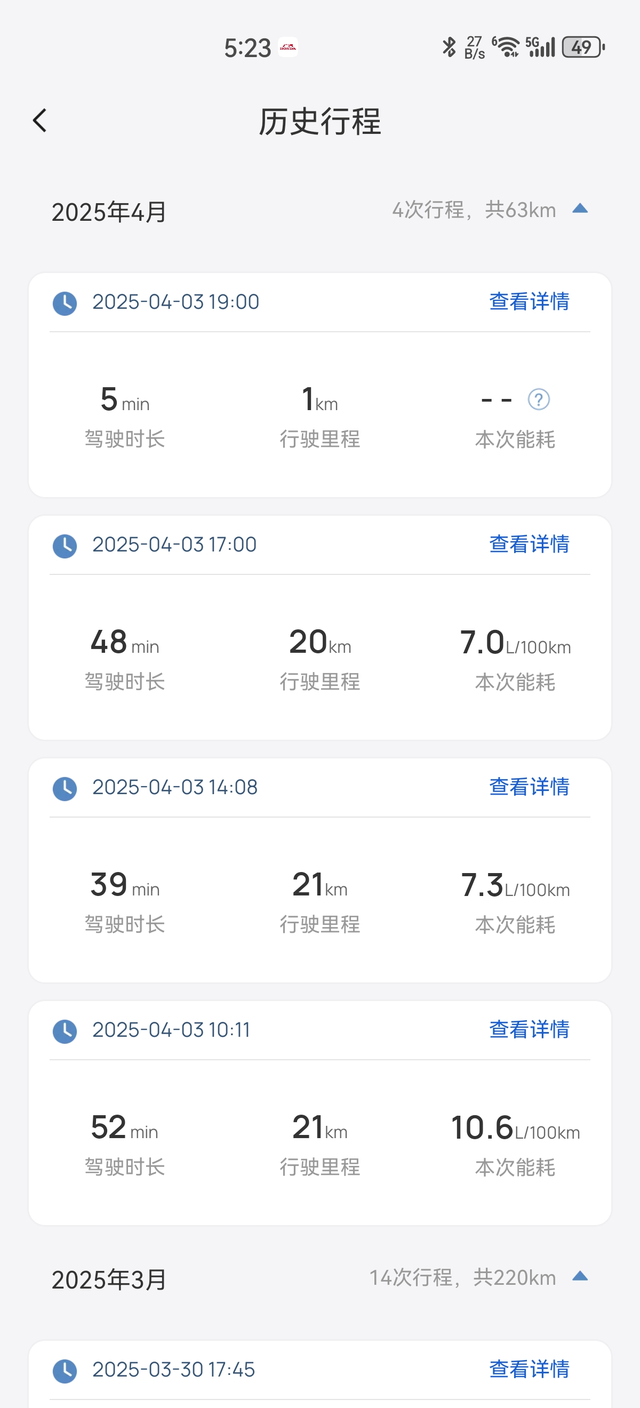View details of the 2025-04-03 10:11 trip
The height and width of the screenshot is (1408, 640).
529,1029
